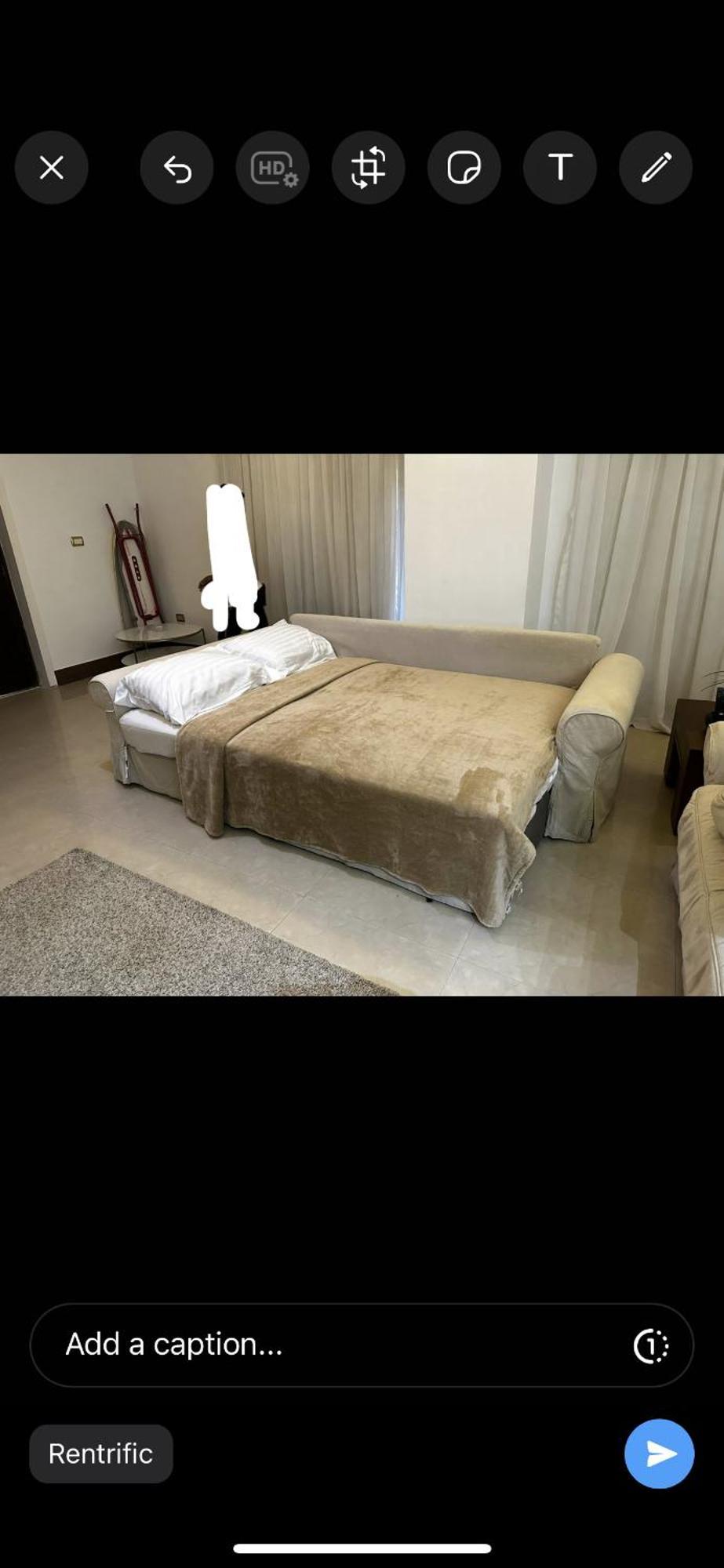
Task: Select the pencil drawing tool
Action: pos(656,168)
